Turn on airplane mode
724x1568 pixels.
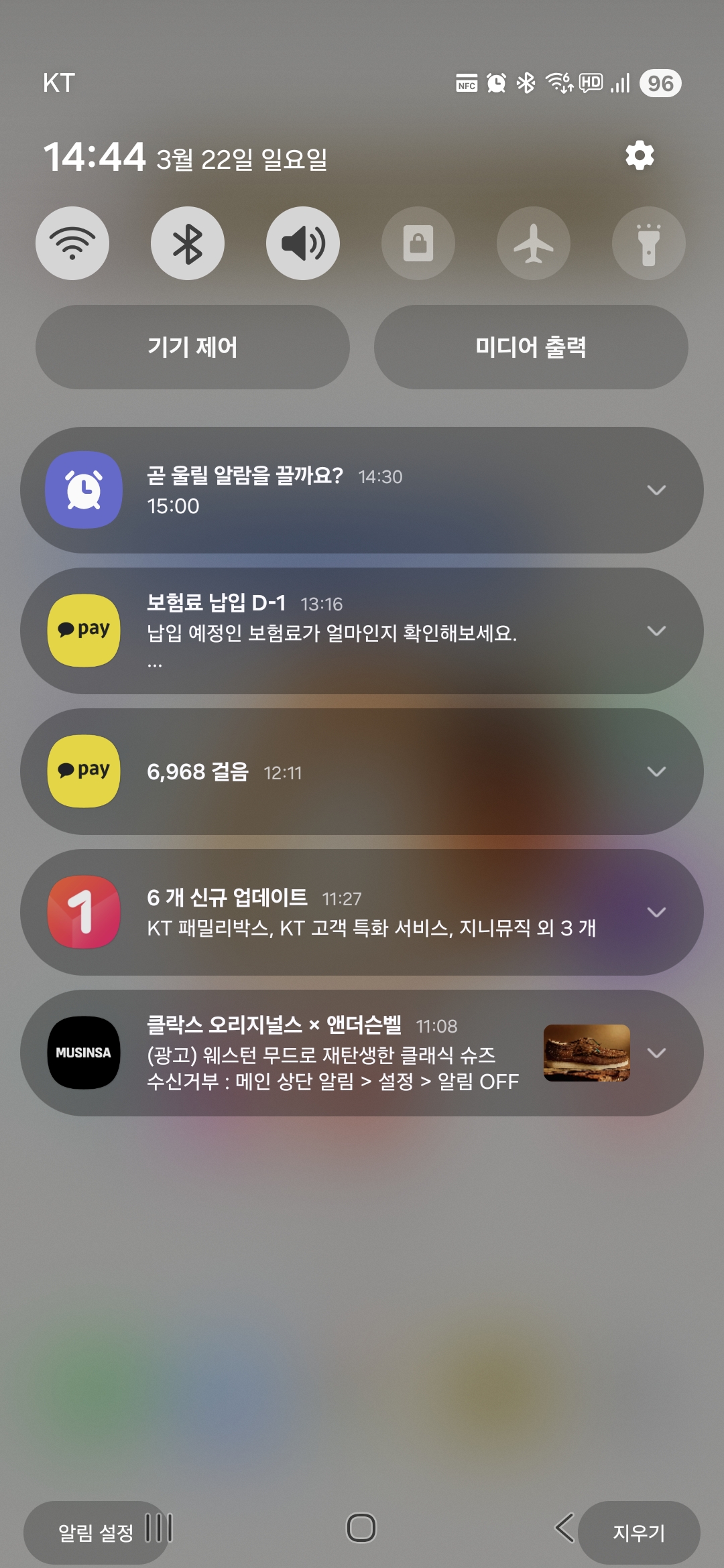534,243
